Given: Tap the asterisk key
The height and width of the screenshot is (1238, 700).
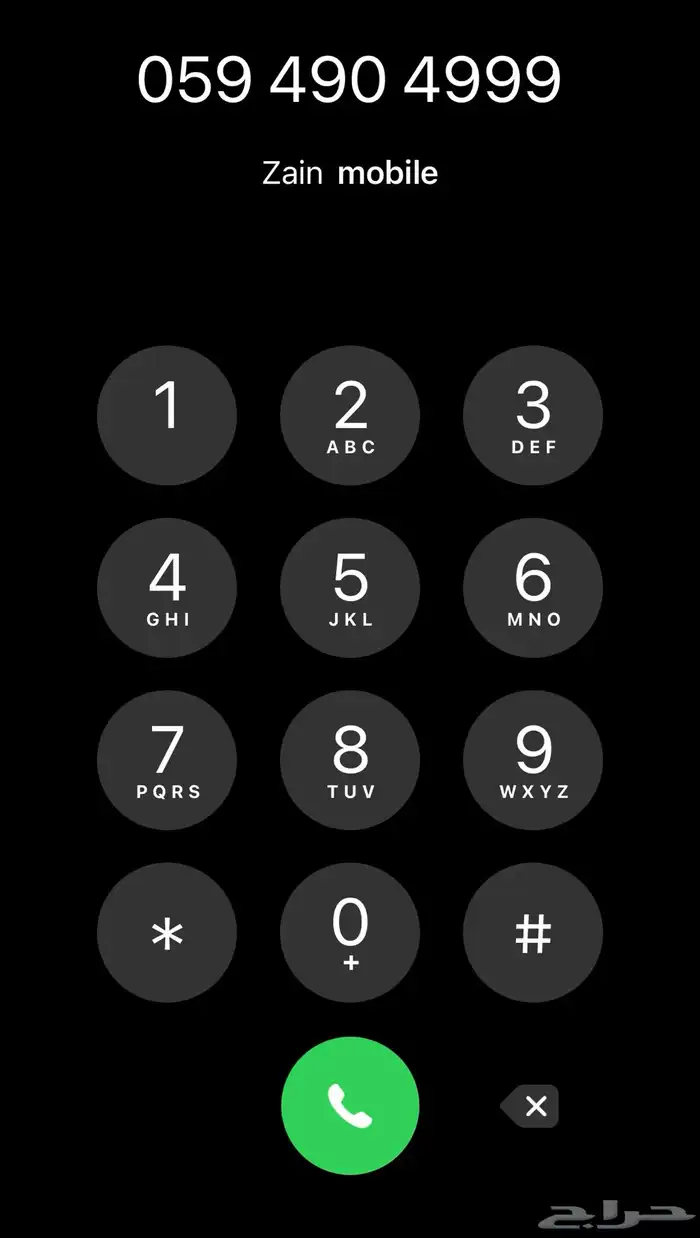Looking at the screenshot, I should click(167, 933).
